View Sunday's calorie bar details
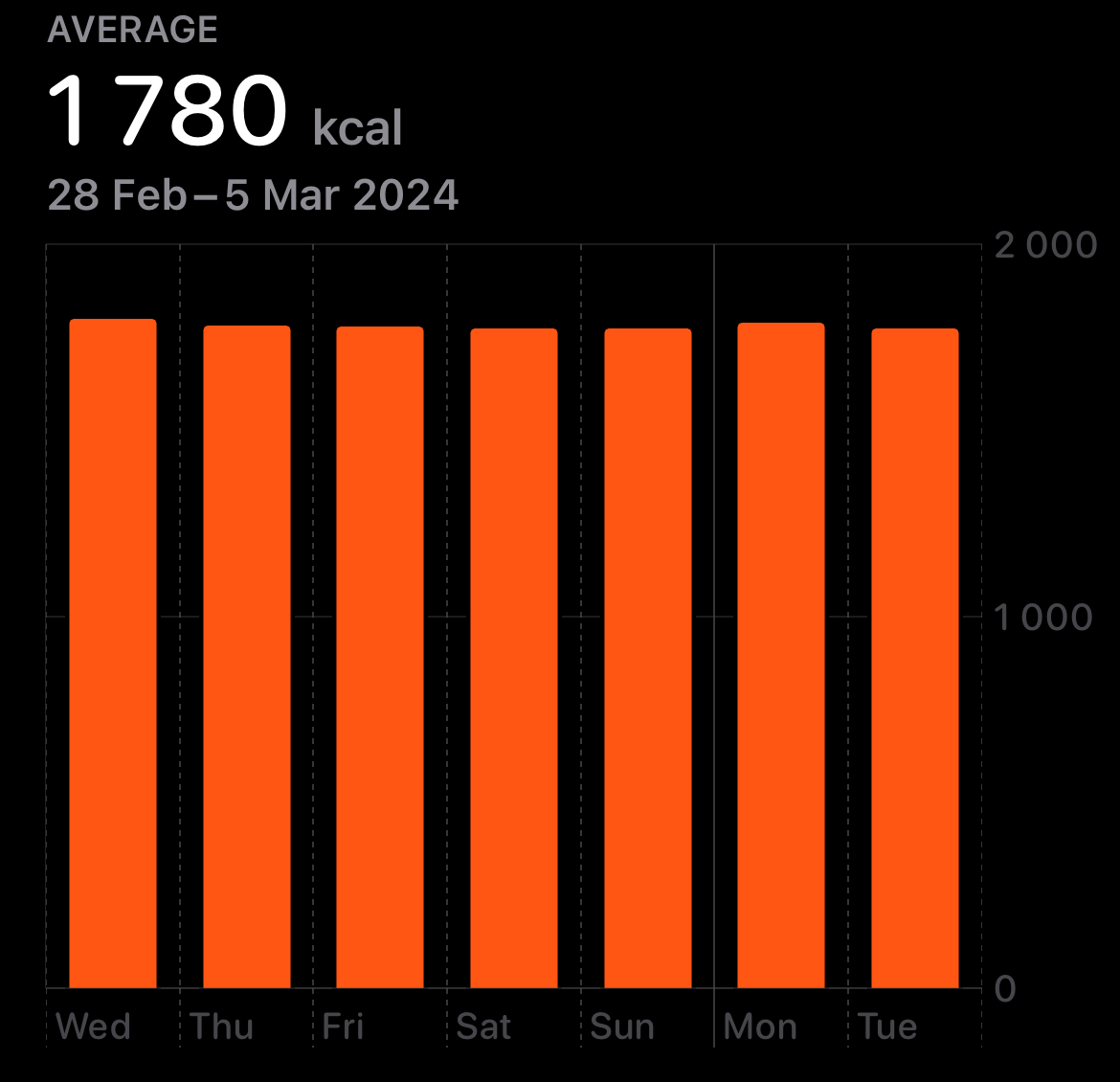This screenshot has width=1120, height=1082. (x=648, y=658)
